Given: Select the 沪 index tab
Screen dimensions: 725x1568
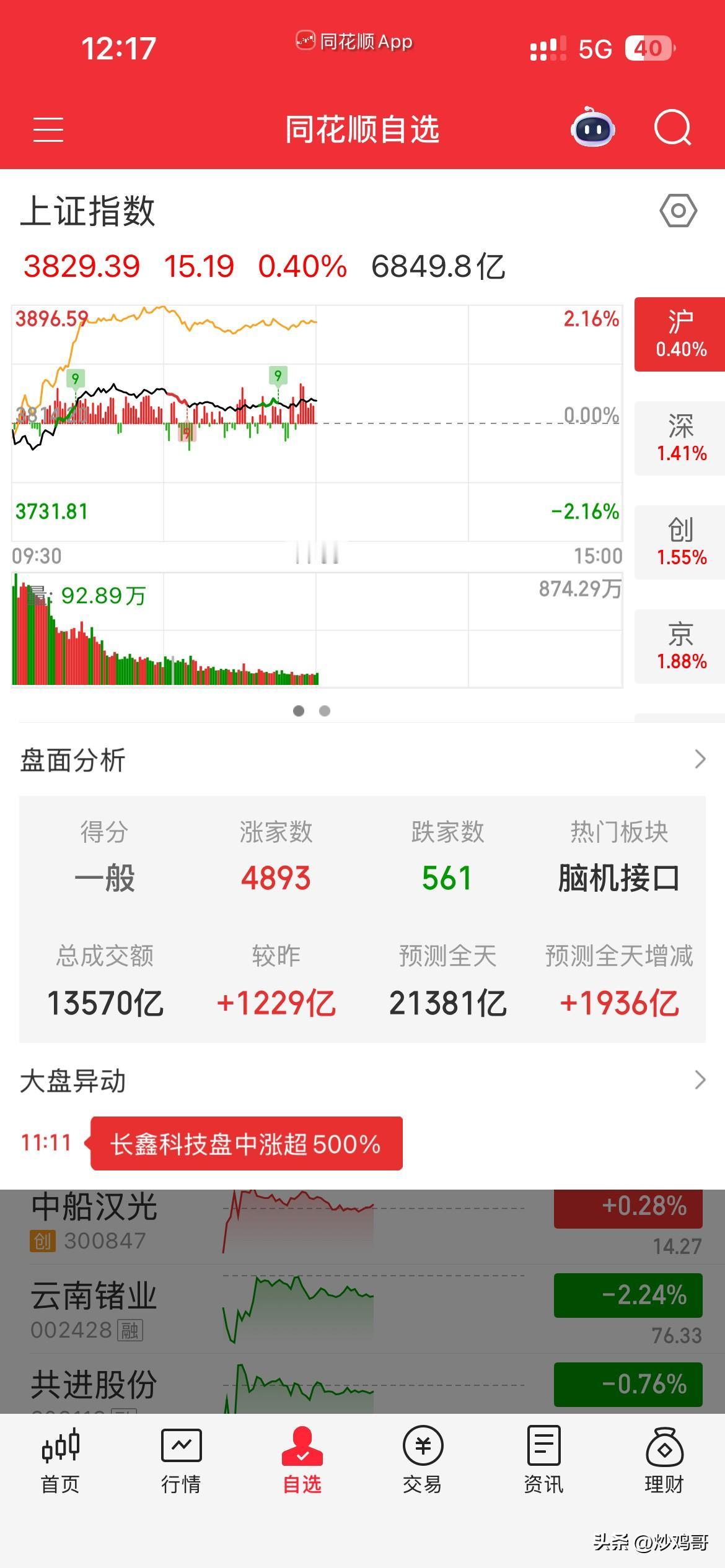Looking at the screenshot, I should tap(680, 334).
